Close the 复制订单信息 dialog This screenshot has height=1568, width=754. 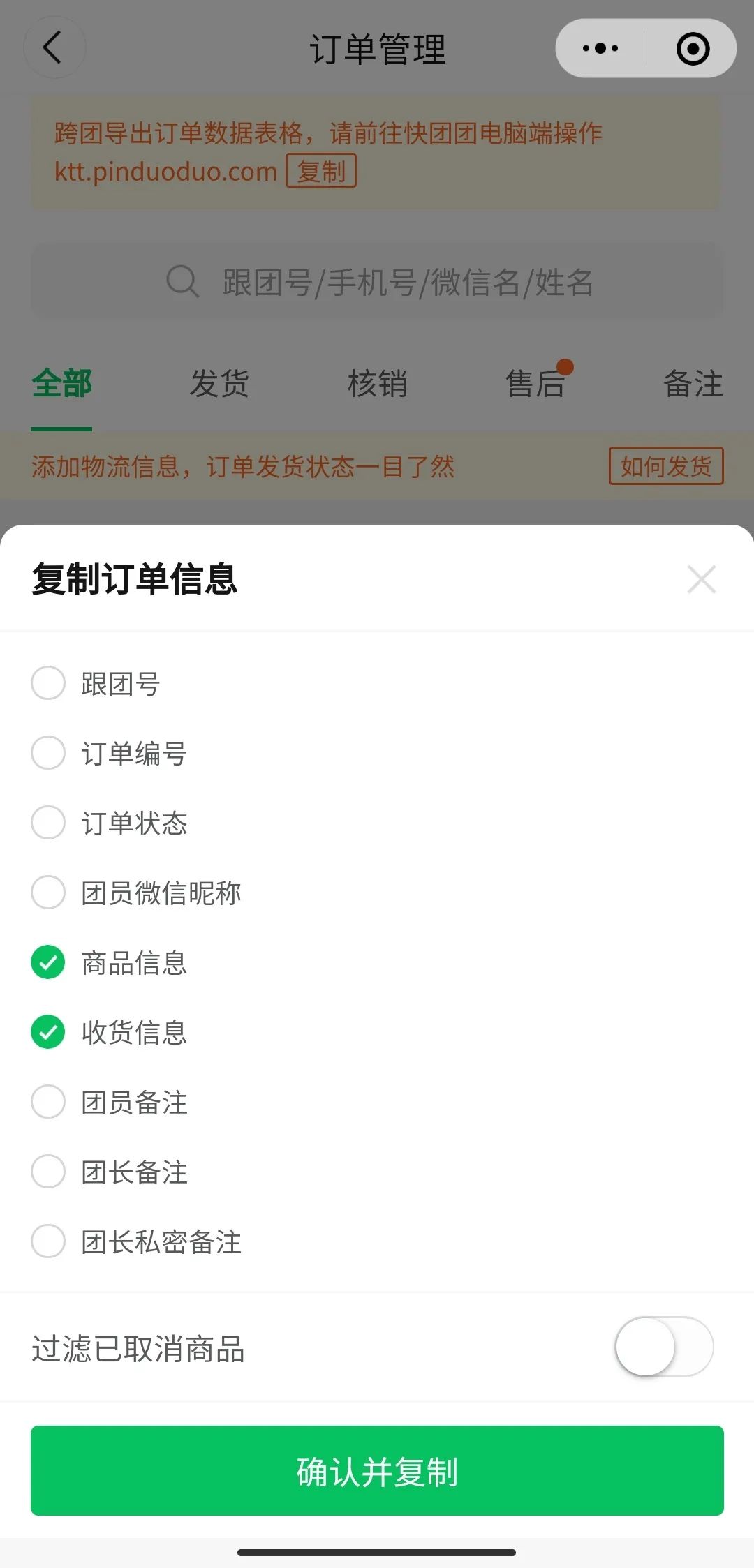click(701, 579)
